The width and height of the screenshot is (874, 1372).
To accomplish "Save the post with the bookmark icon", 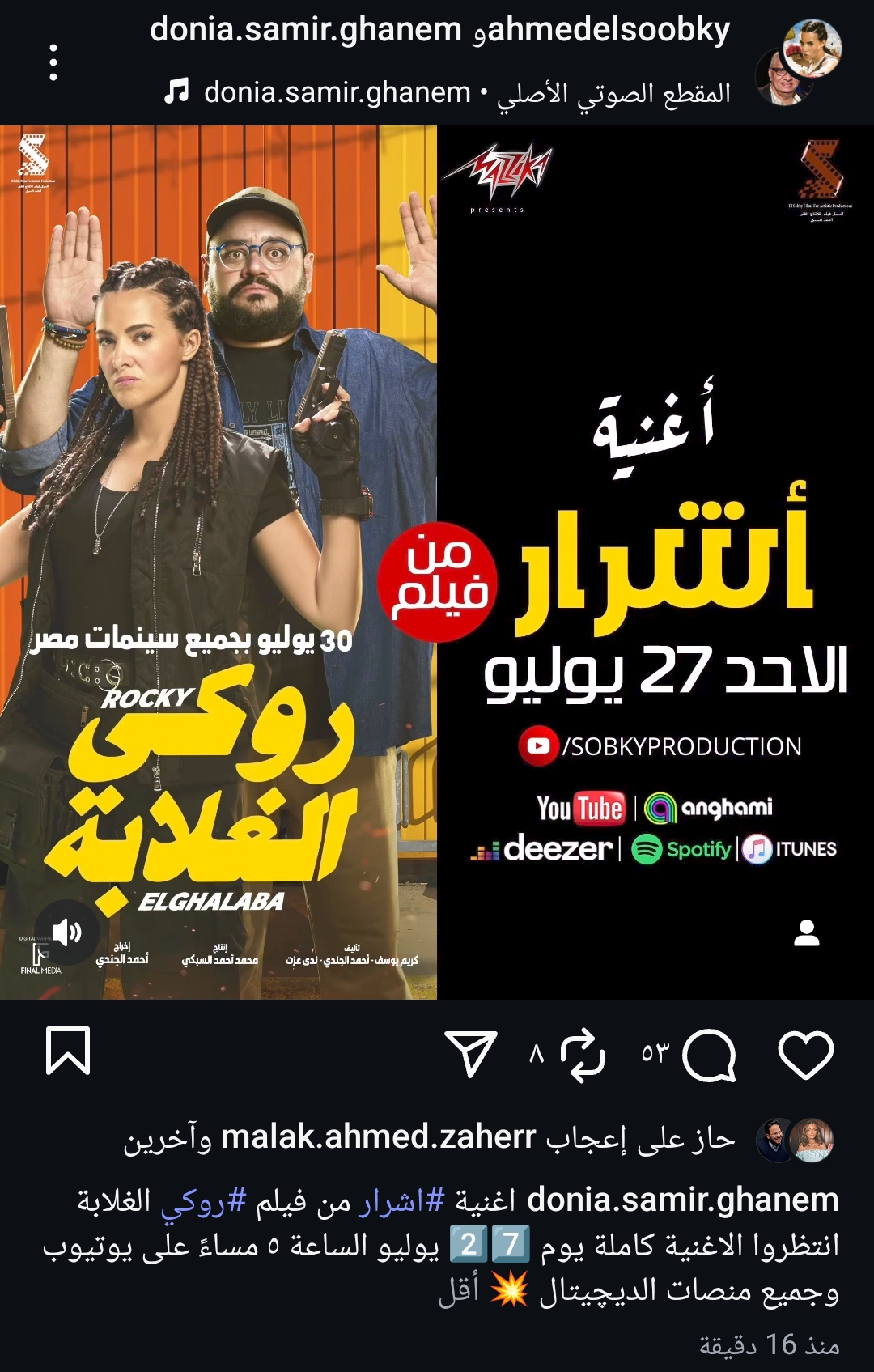I will click(68, 1051).
